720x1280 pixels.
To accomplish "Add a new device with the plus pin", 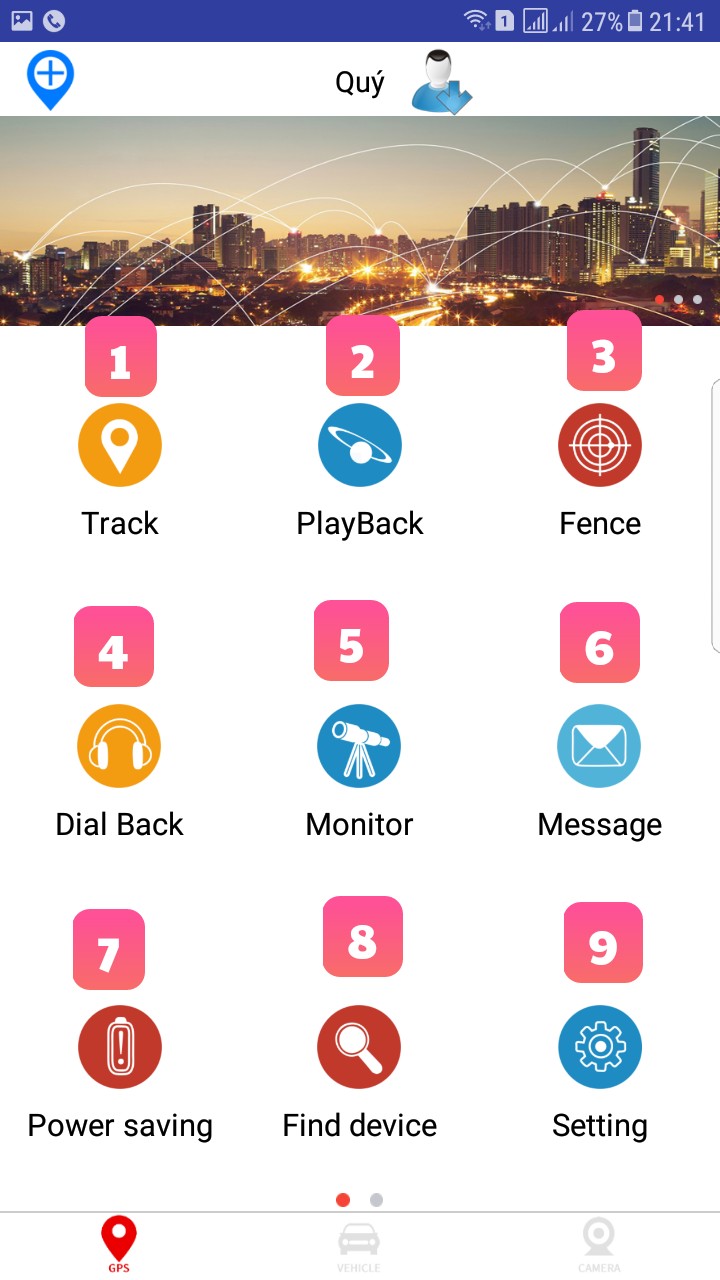I will click(50, 78).
